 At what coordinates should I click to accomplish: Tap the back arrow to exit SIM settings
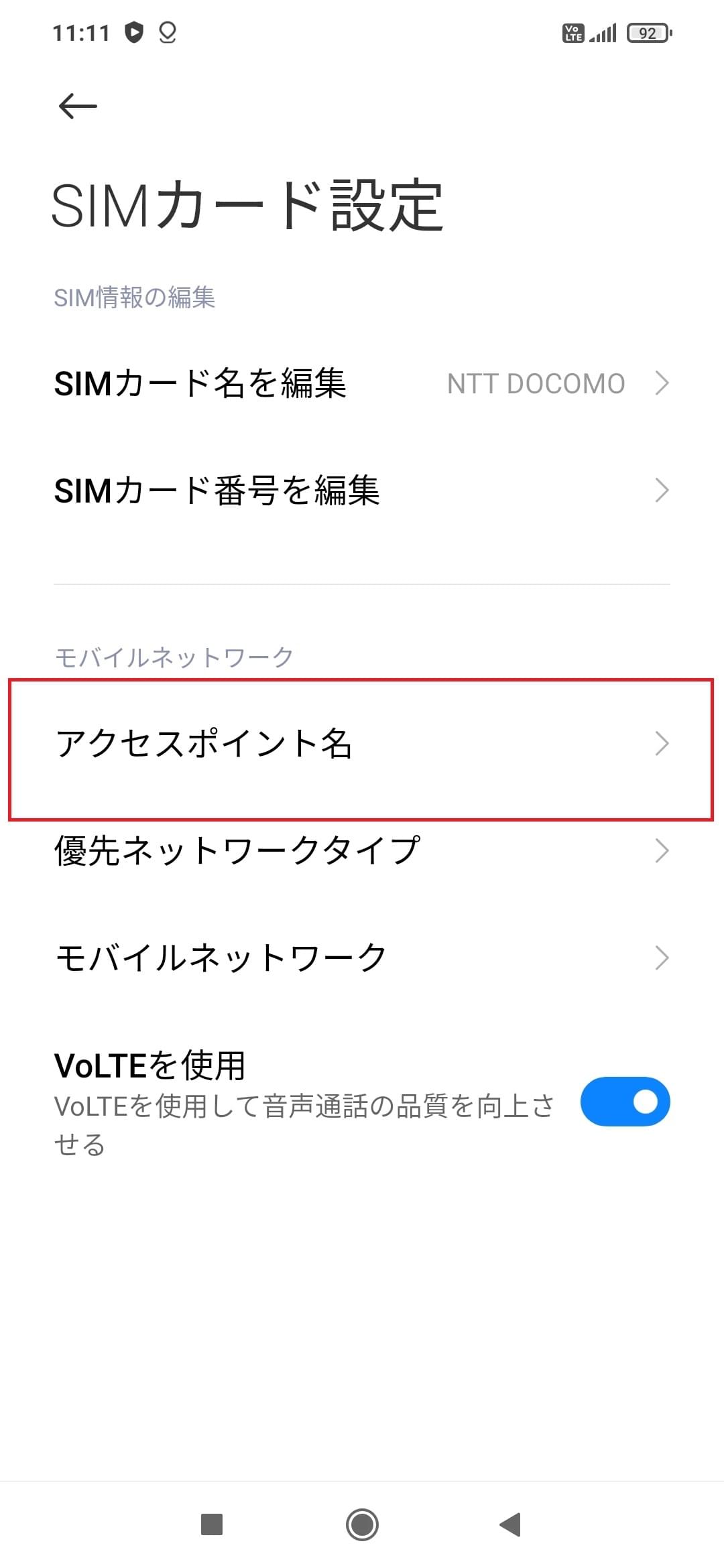(76, 105)
